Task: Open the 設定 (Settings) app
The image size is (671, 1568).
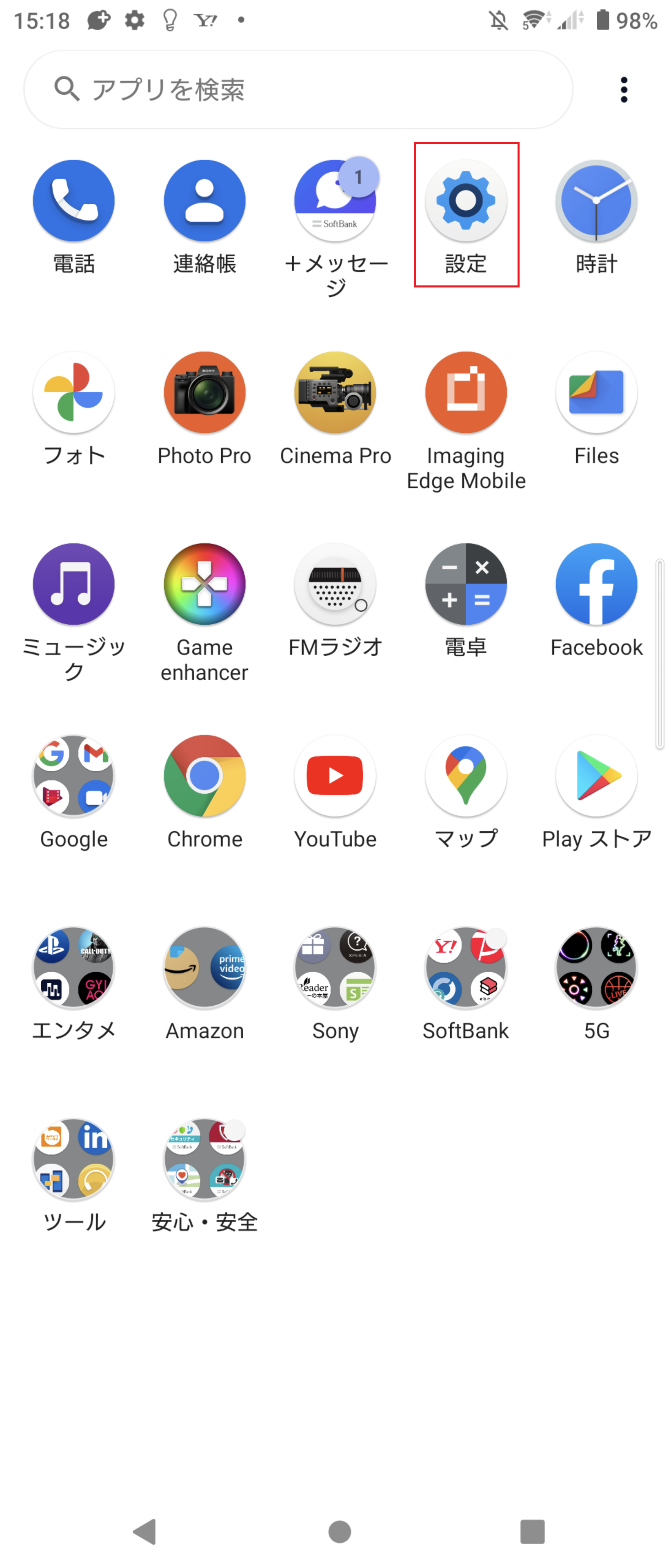Action: 465,201
